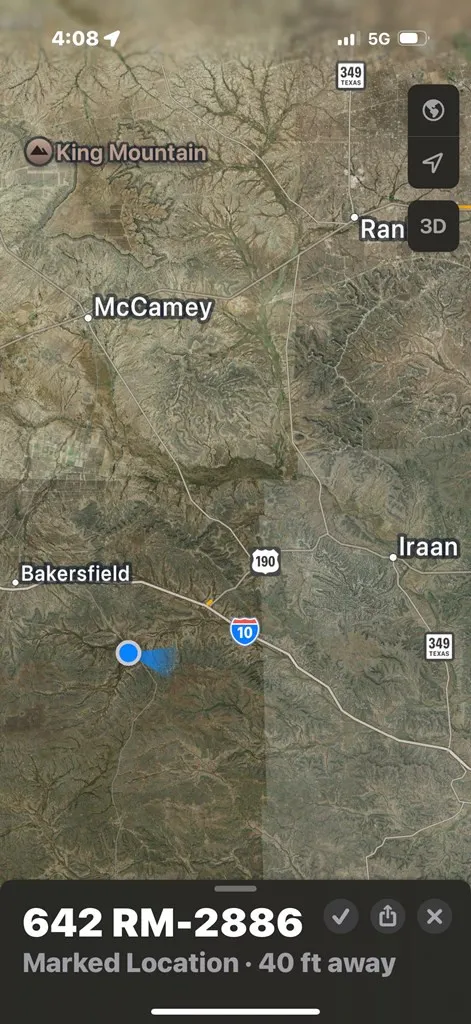The height and width of the screenshot is (1024, 471).
Task: Tap the blue current location dot
Action: [129, 652]
